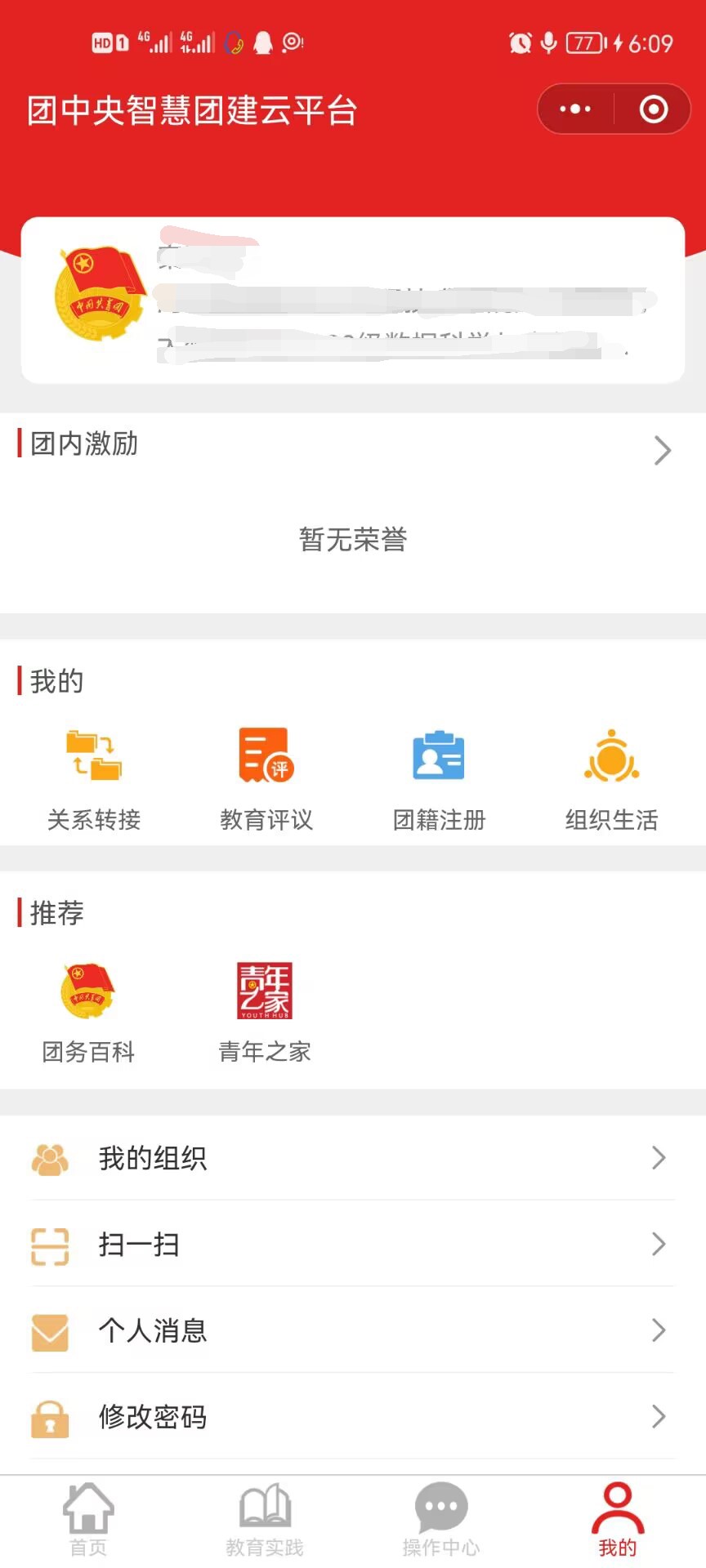Switch to the 教育实践 tab
The width and height of the screenshot is (706, 1568).
point(265,1520)
